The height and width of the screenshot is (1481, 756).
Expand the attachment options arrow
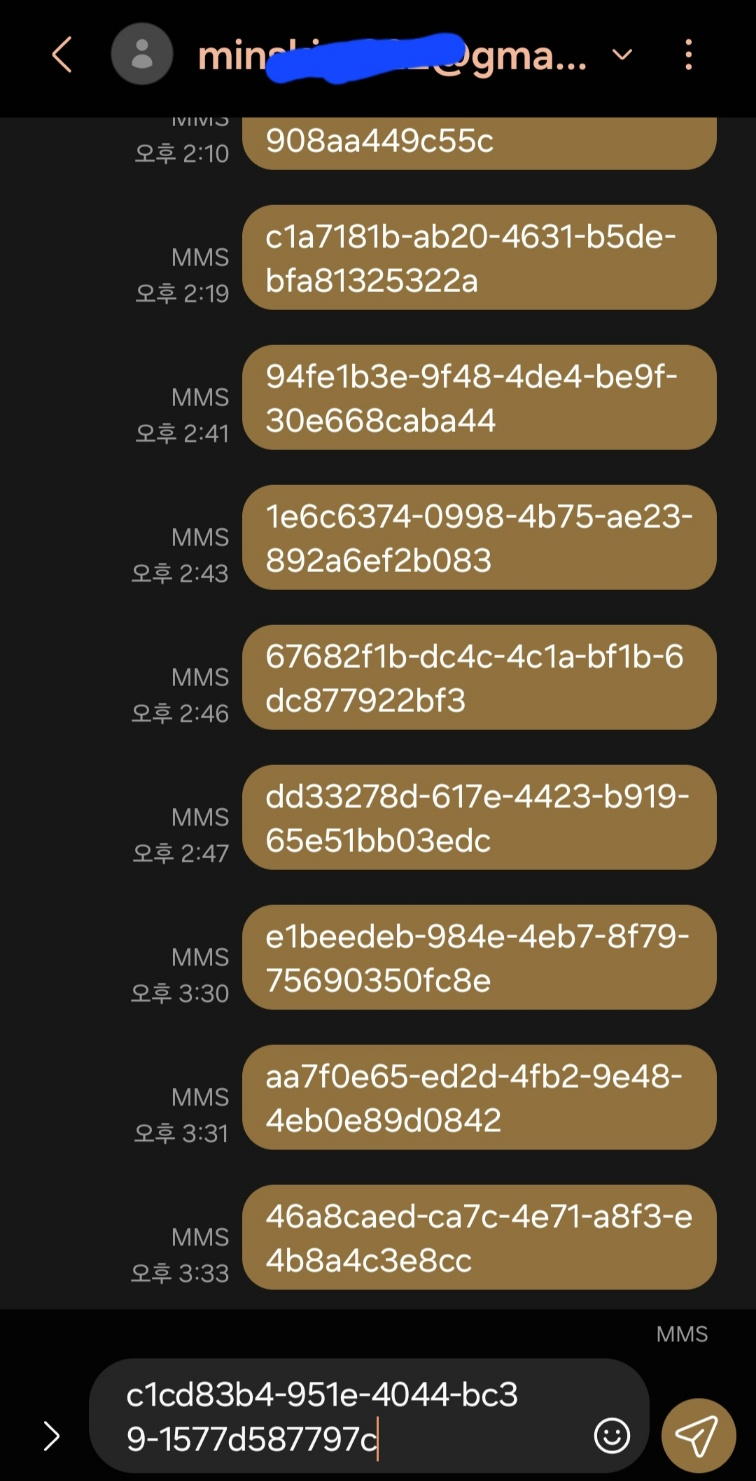tap(52, 1437)
